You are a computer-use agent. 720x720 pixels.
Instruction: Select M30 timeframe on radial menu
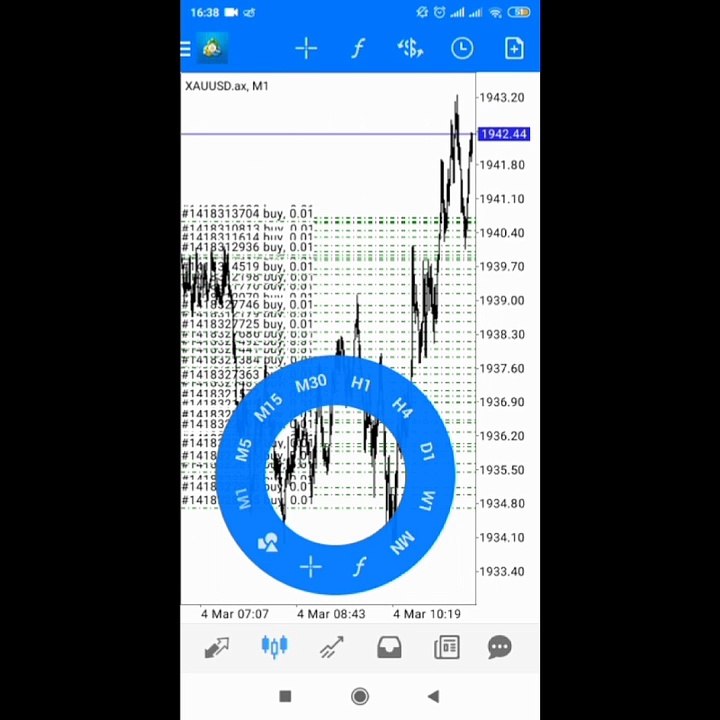[311, 383]
